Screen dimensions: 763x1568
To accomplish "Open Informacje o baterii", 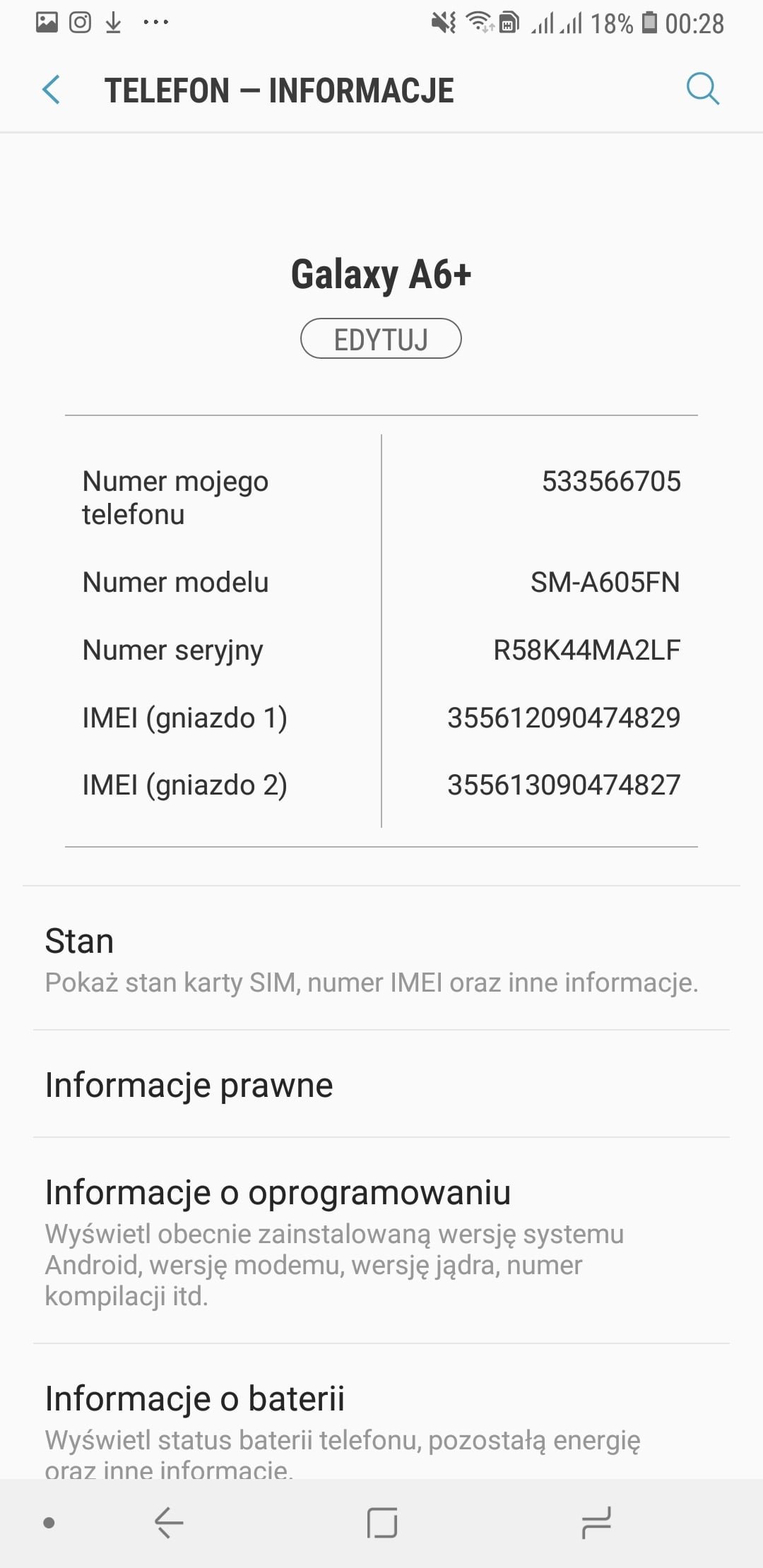I will tap(381, 1413).
